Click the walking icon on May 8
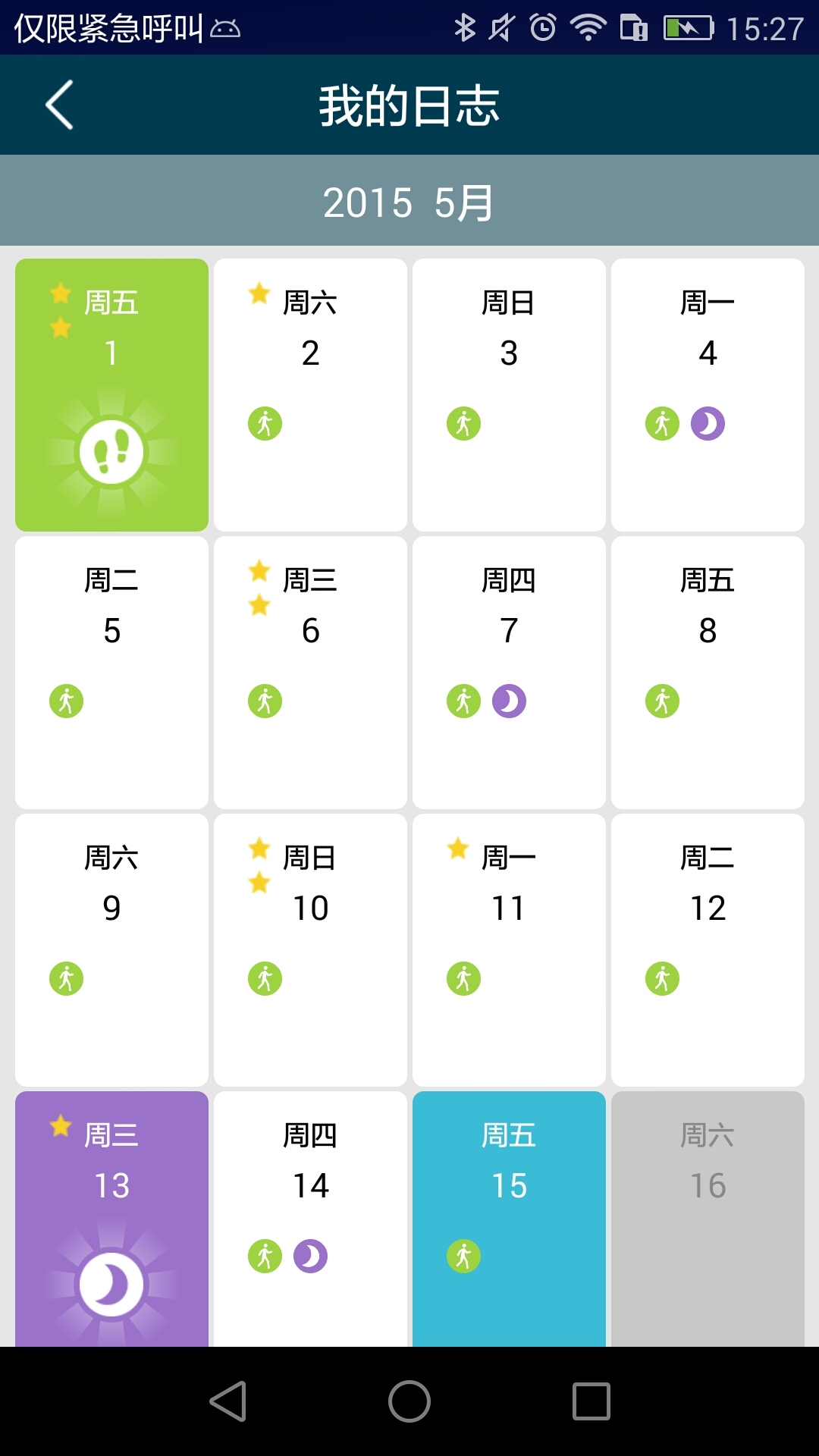The width and height of the screenshot is (819, 1456). [x=661, y=701]
